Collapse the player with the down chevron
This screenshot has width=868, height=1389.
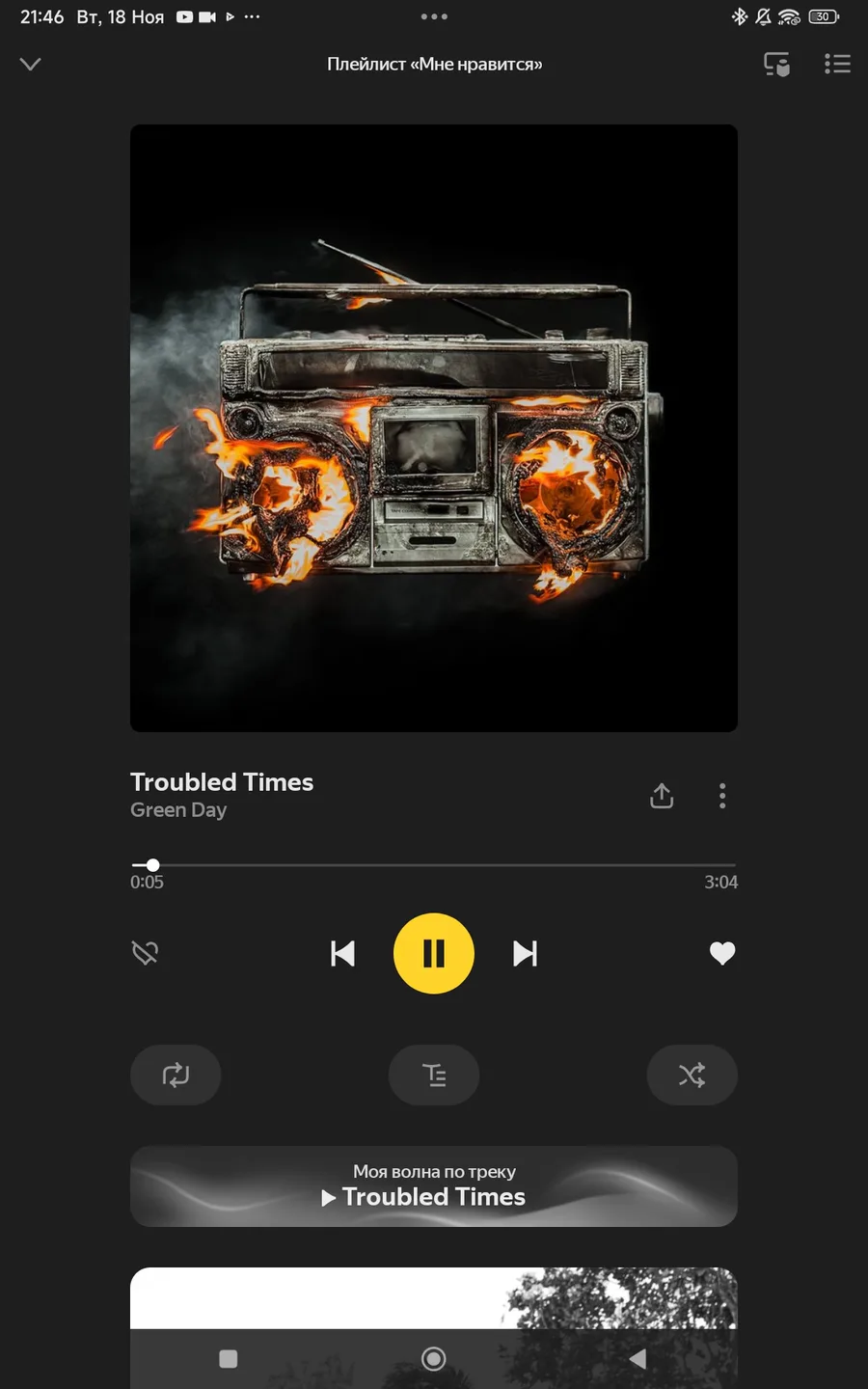[x=30, y=65]
